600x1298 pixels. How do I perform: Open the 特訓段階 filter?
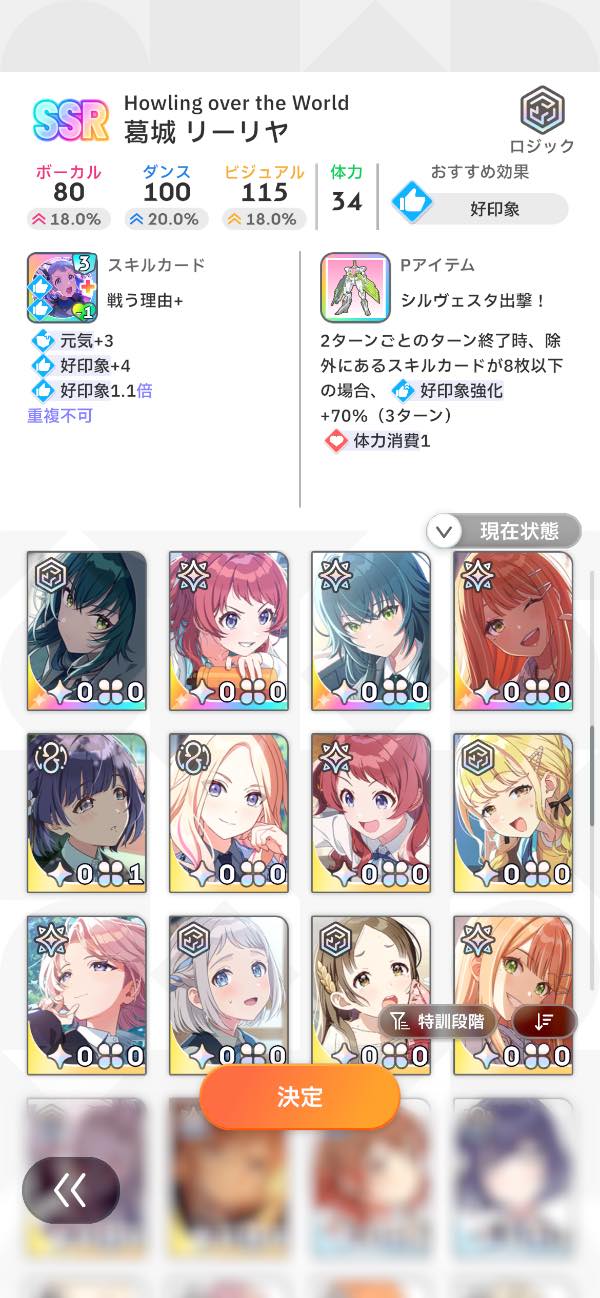439,1021
